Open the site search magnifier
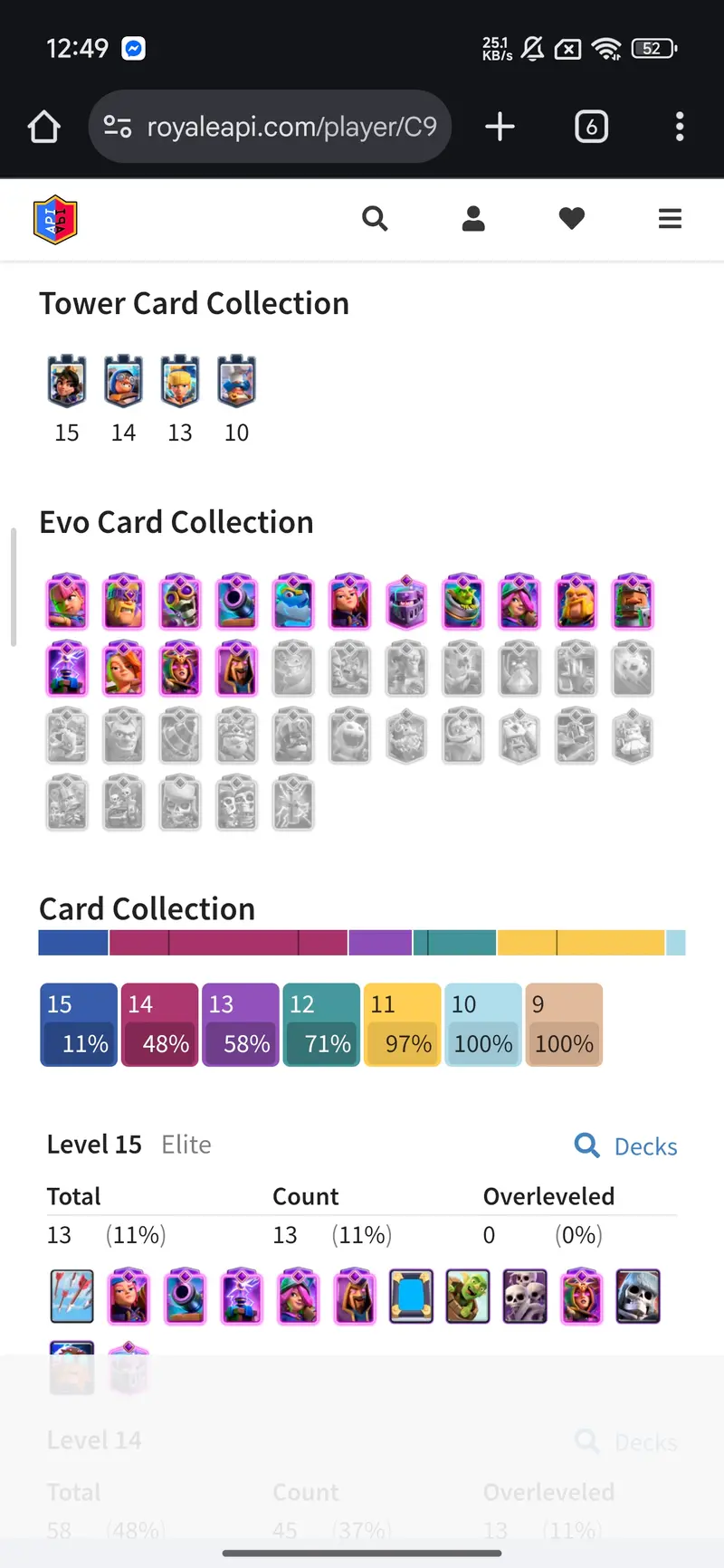 (x=375, y=219)
